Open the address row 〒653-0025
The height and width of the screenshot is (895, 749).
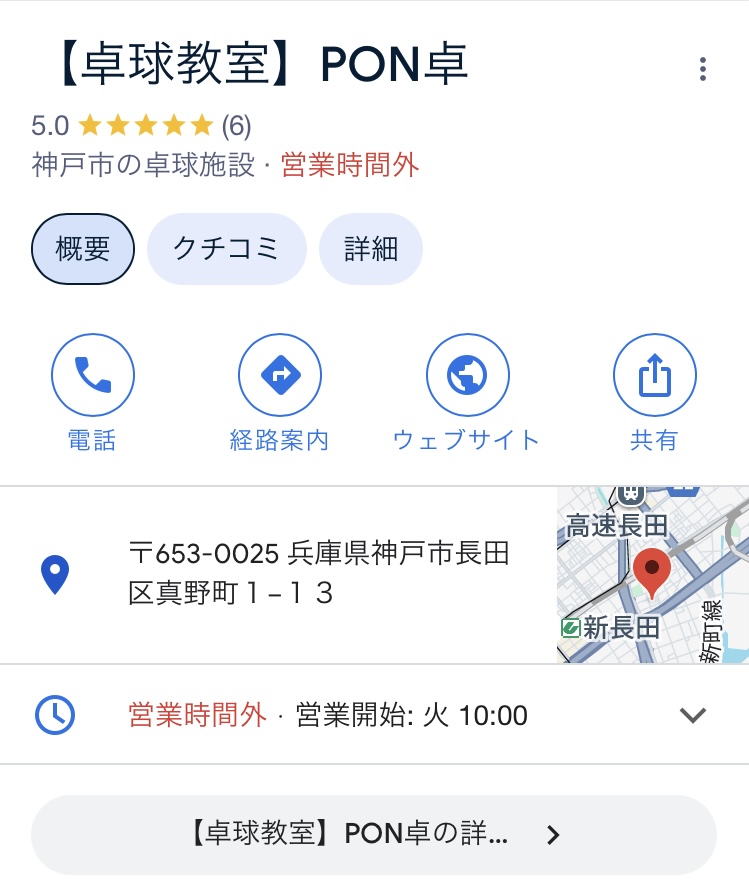[x=320, y=574]
